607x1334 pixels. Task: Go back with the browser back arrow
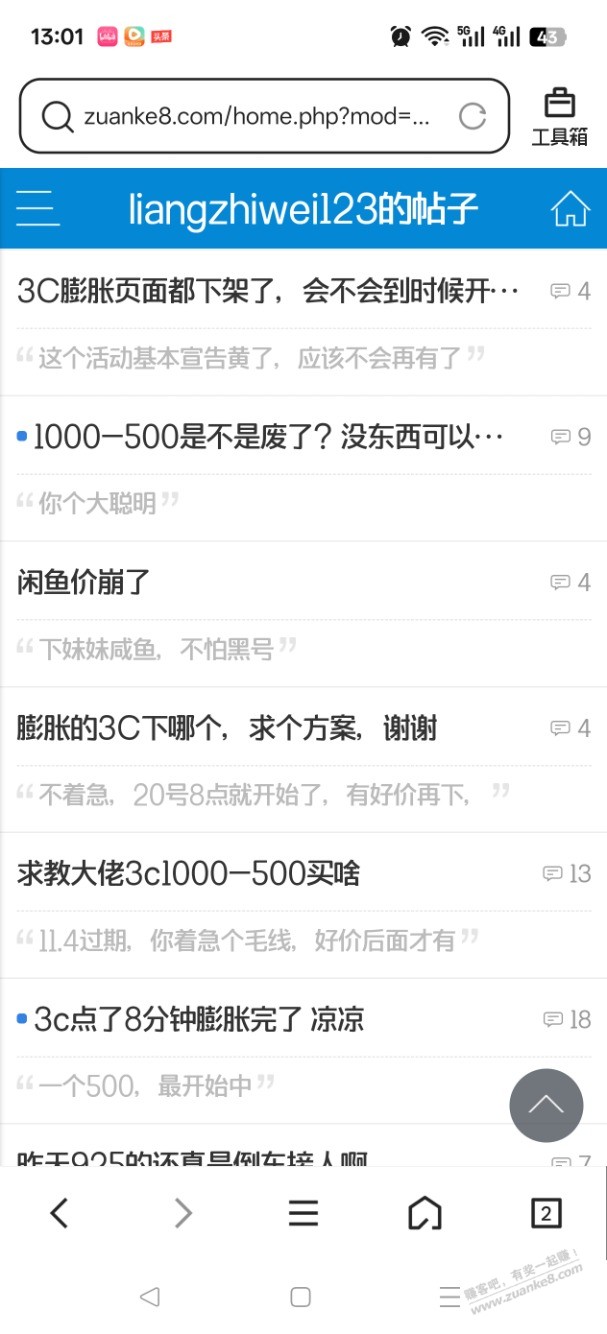[x=60, y=1213]
